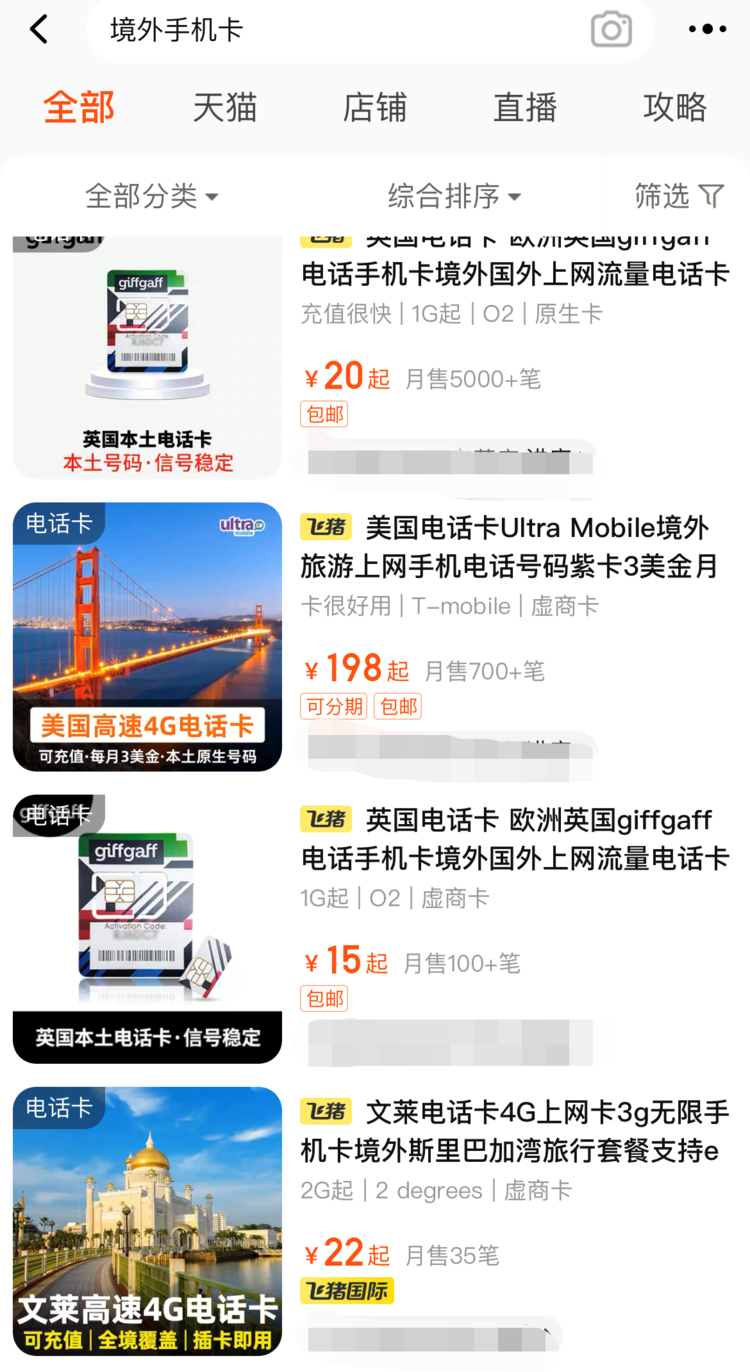Select the 直播 tab
Image resolution: width=750 pixels, height=1372 pixels.
[x=525, y=107]
